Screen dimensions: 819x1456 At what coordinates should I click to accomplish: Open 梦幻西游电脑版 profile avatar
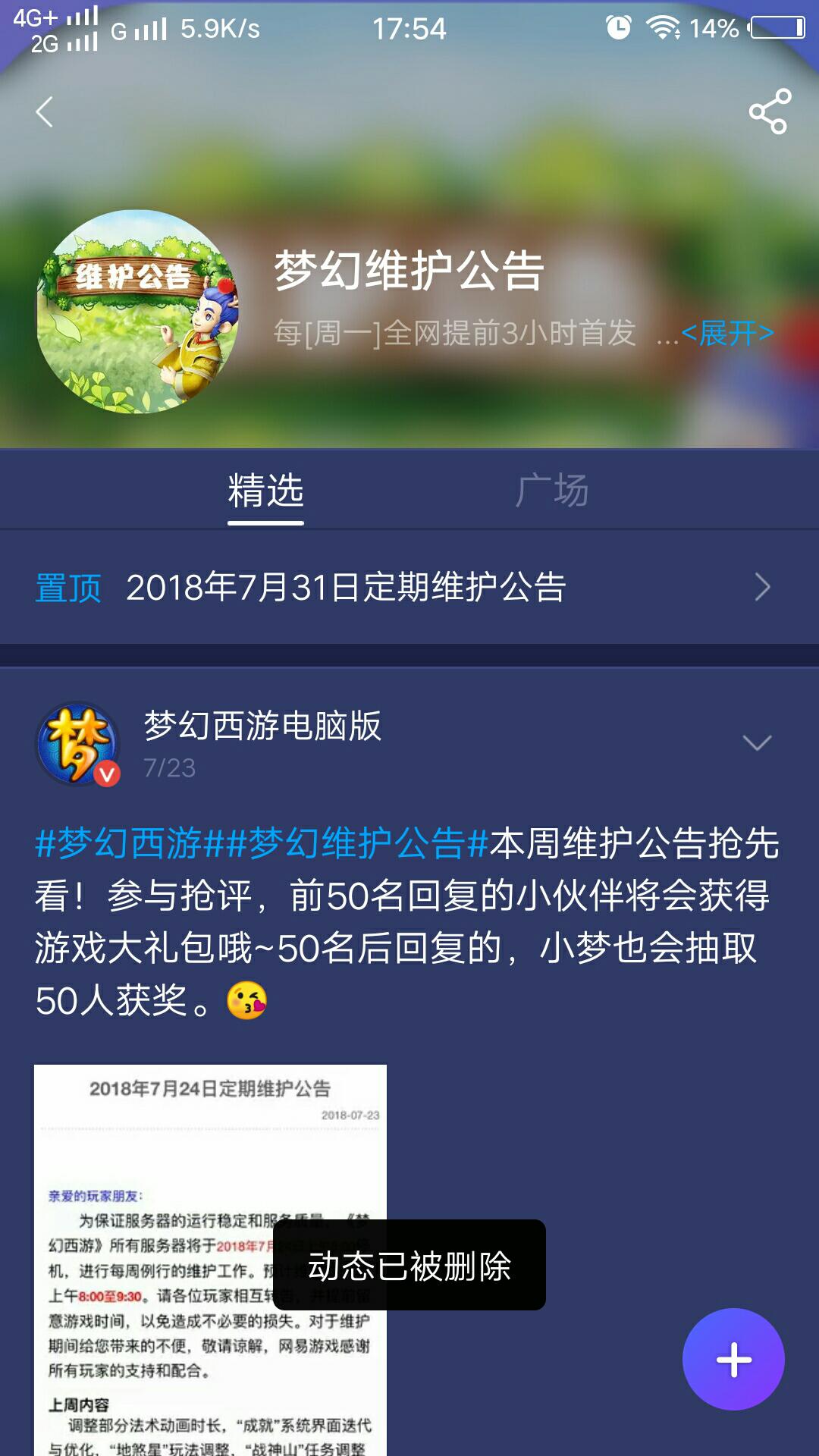(x=78, y=744)
